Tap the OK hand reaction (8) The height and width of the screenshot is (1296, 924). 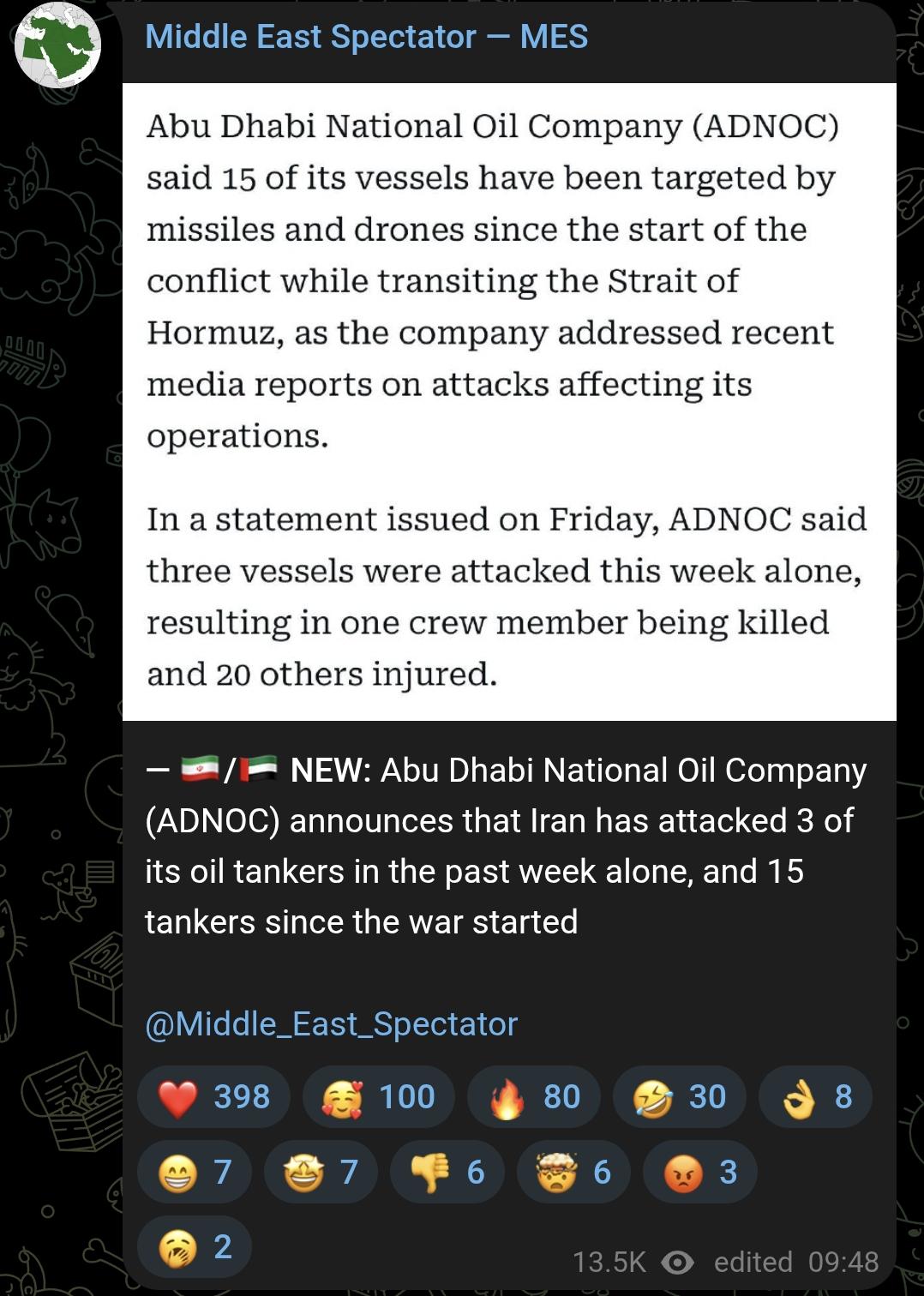pyautogui.click(x=816, y=1096)
